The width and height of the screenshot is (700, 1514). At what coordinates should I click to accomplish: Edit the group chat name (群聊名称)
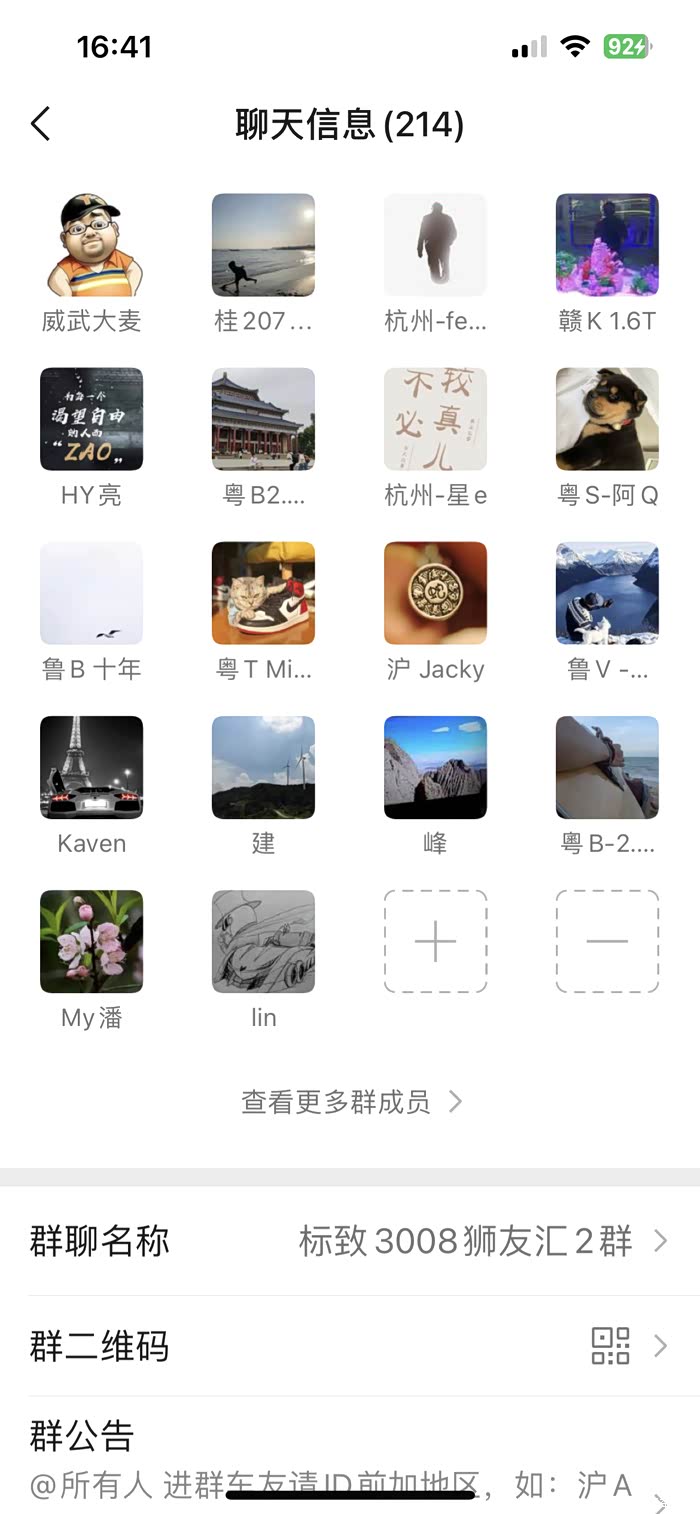click(350, 1241)
